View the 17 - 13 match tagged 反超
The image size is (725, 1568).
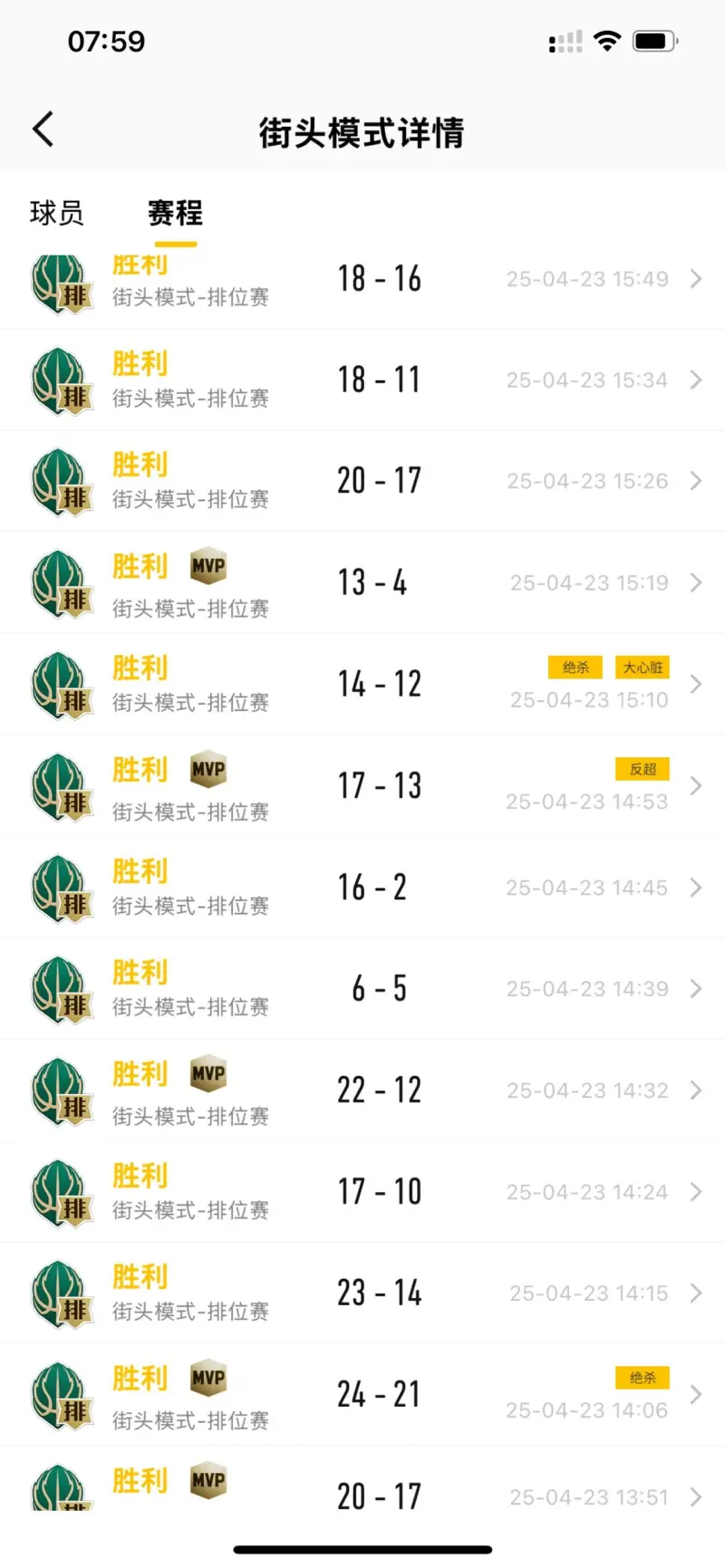click(x=362, y=785)
